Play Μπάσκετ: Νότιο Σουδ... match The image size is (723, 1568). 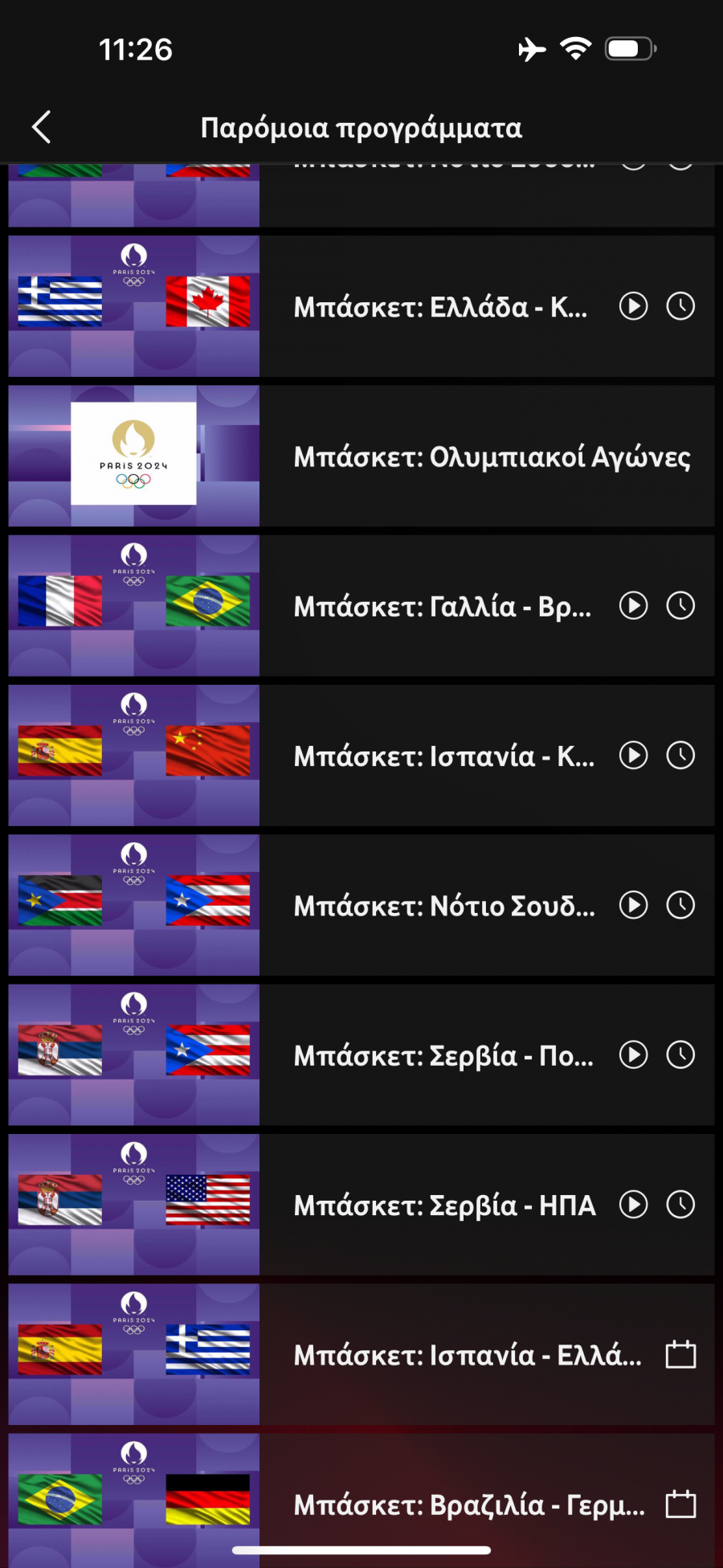tap(633, 905)
